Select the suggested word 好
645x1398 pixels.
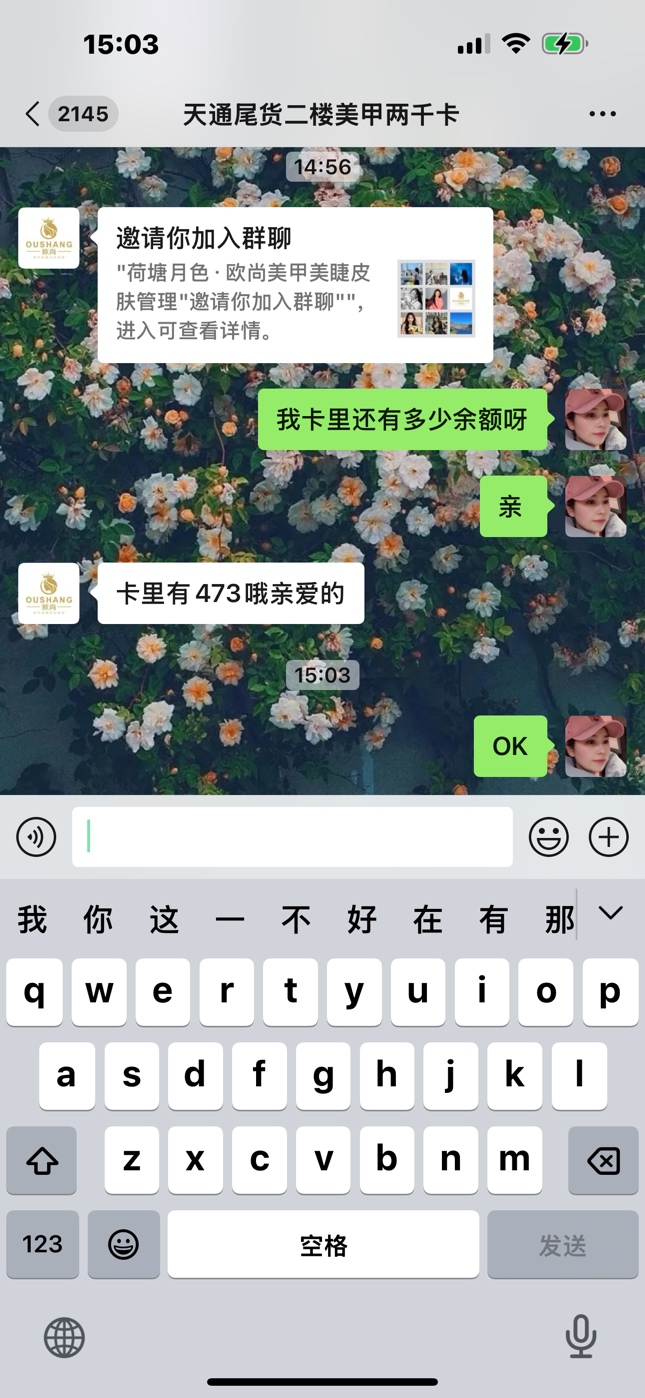coord(361,919)
